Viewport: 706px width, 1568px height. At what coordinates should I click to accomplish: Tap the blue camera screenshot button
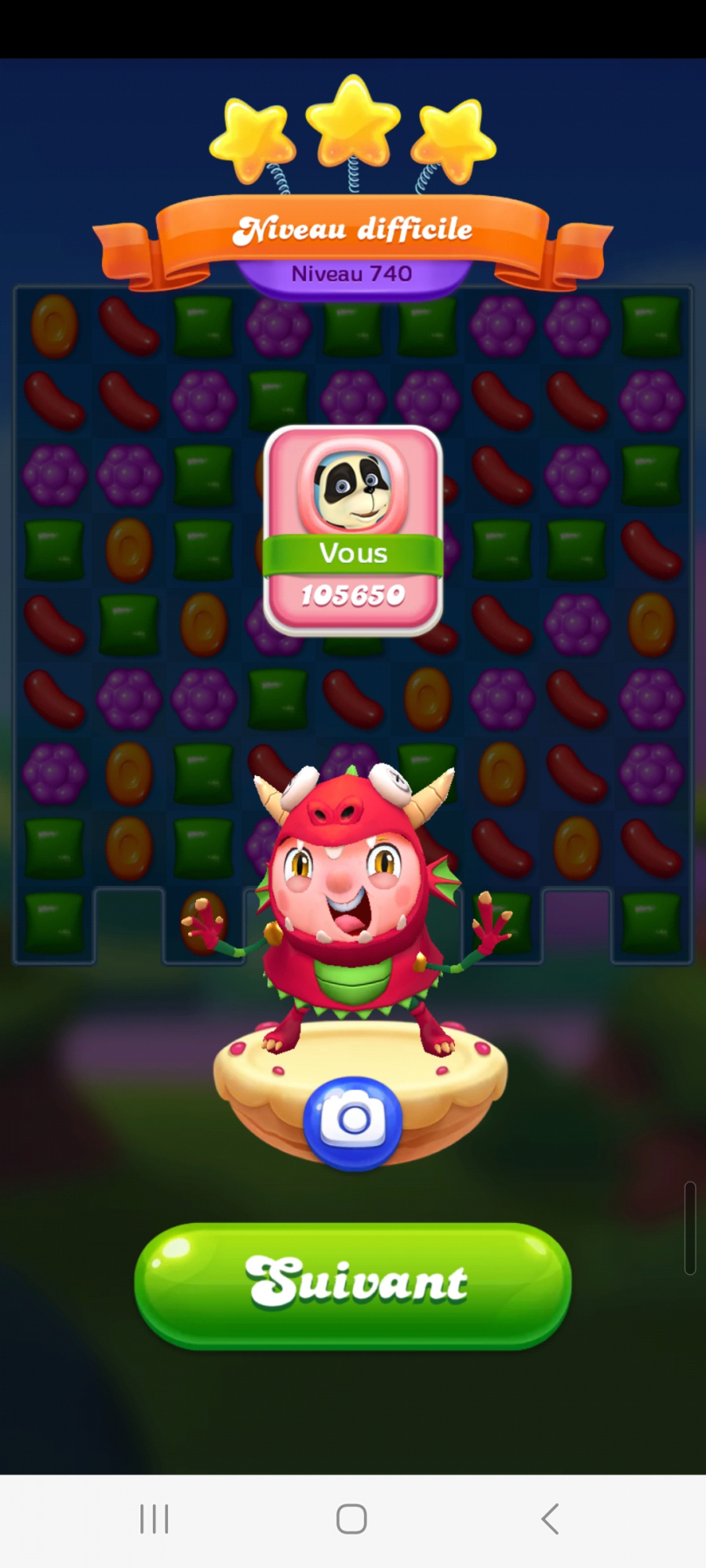click(353, 1121)
